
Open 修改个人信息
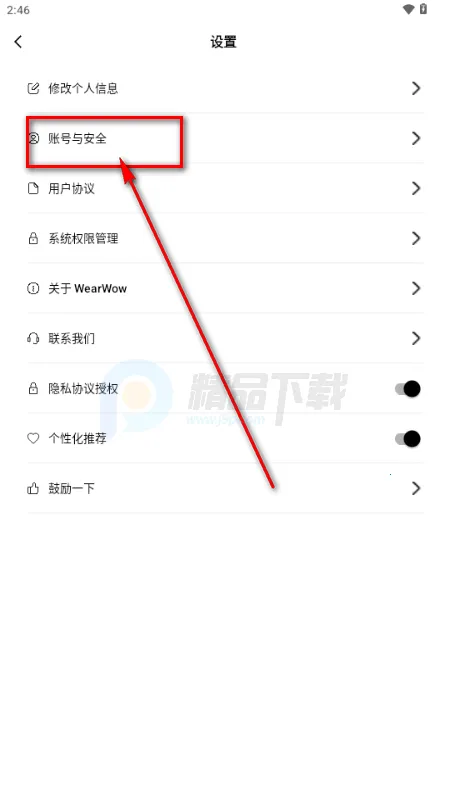click(225, 88)
